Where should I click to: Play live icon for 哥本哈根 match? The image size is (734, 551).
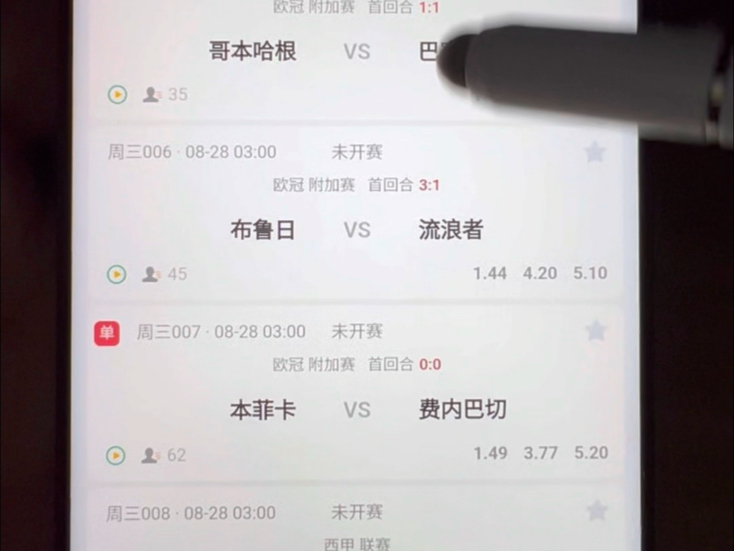click(117, 95)
